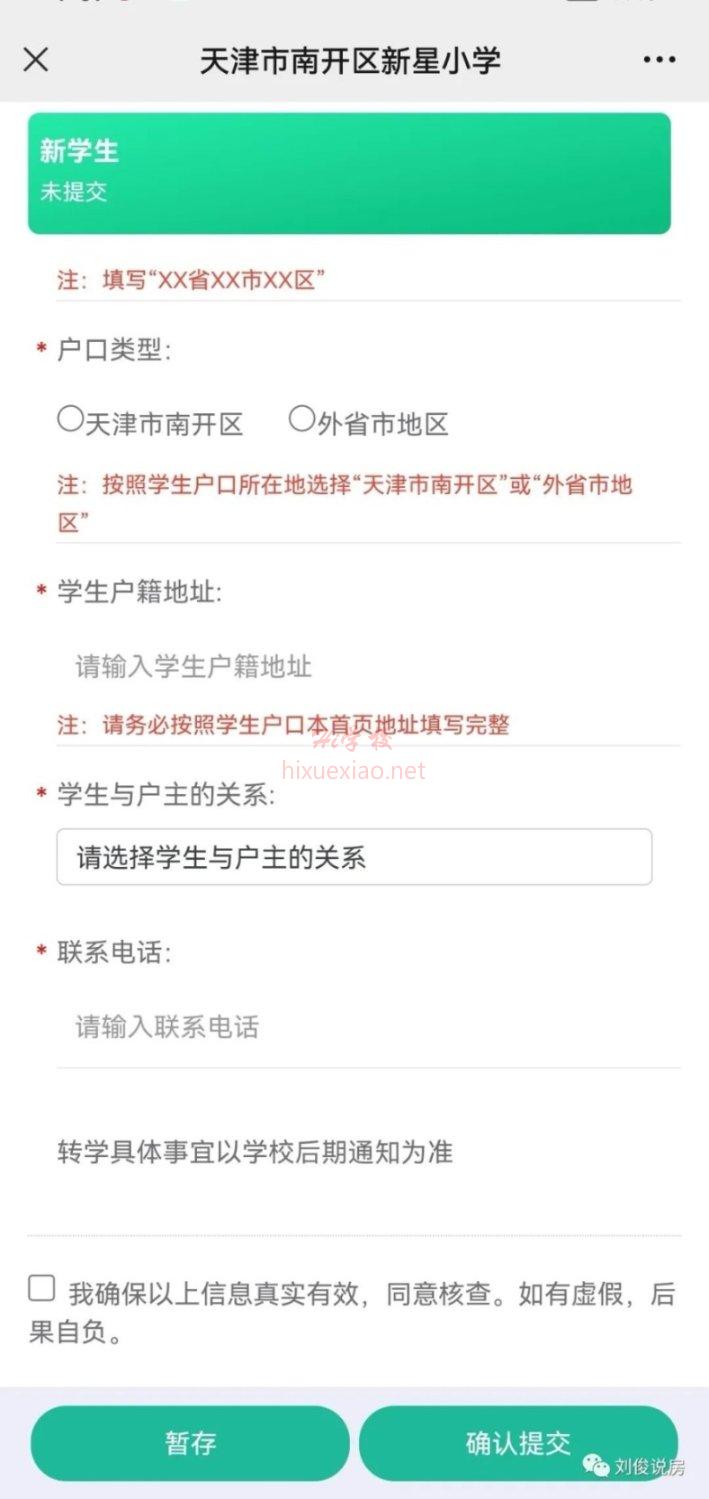
Task: Open the 学生与户主的关系 dropdown
Action: (354, 857)
